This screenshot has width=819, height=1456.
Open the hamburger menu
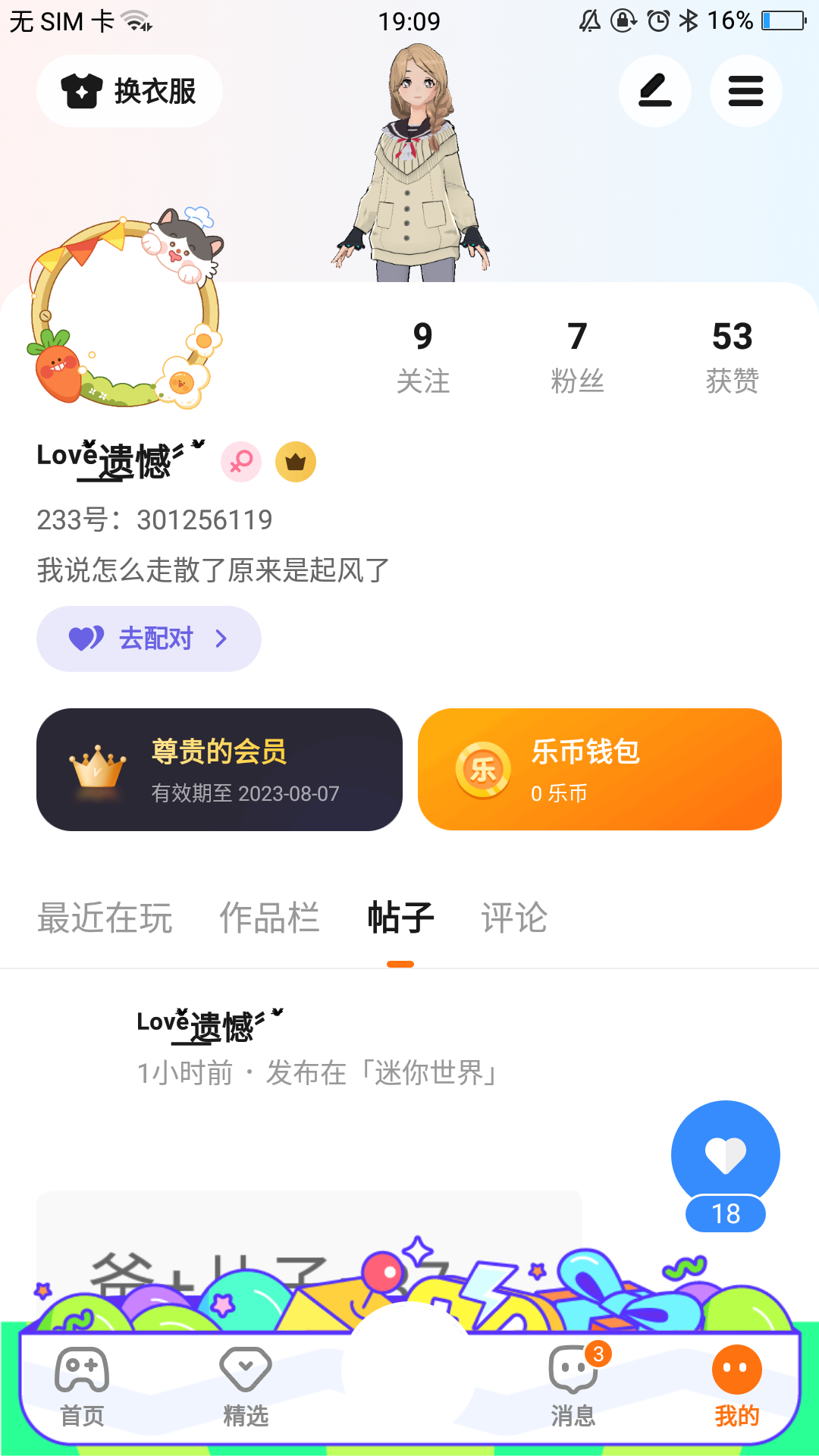(x=745, y=91)
